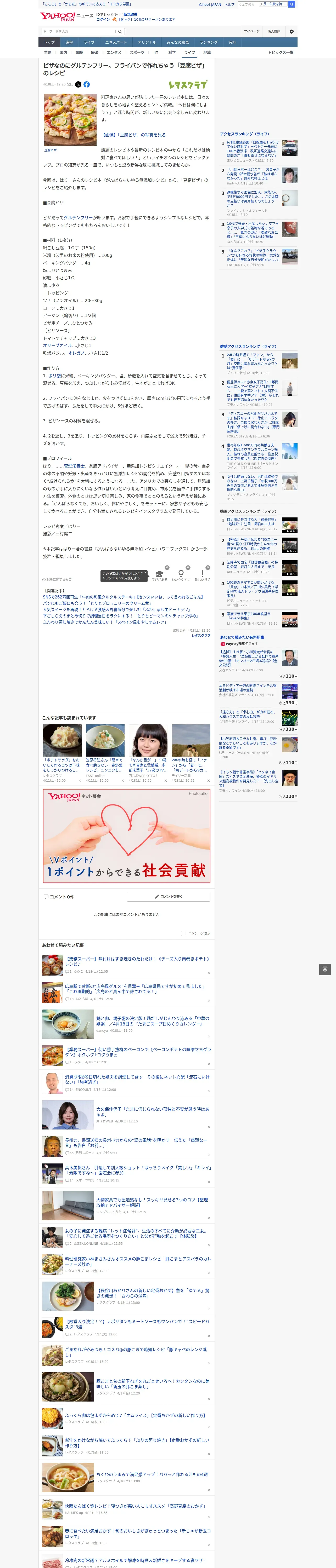This screenshot has width=336, height=1568.
Task: Share the article on Facebook
Action: pos(87,85)
